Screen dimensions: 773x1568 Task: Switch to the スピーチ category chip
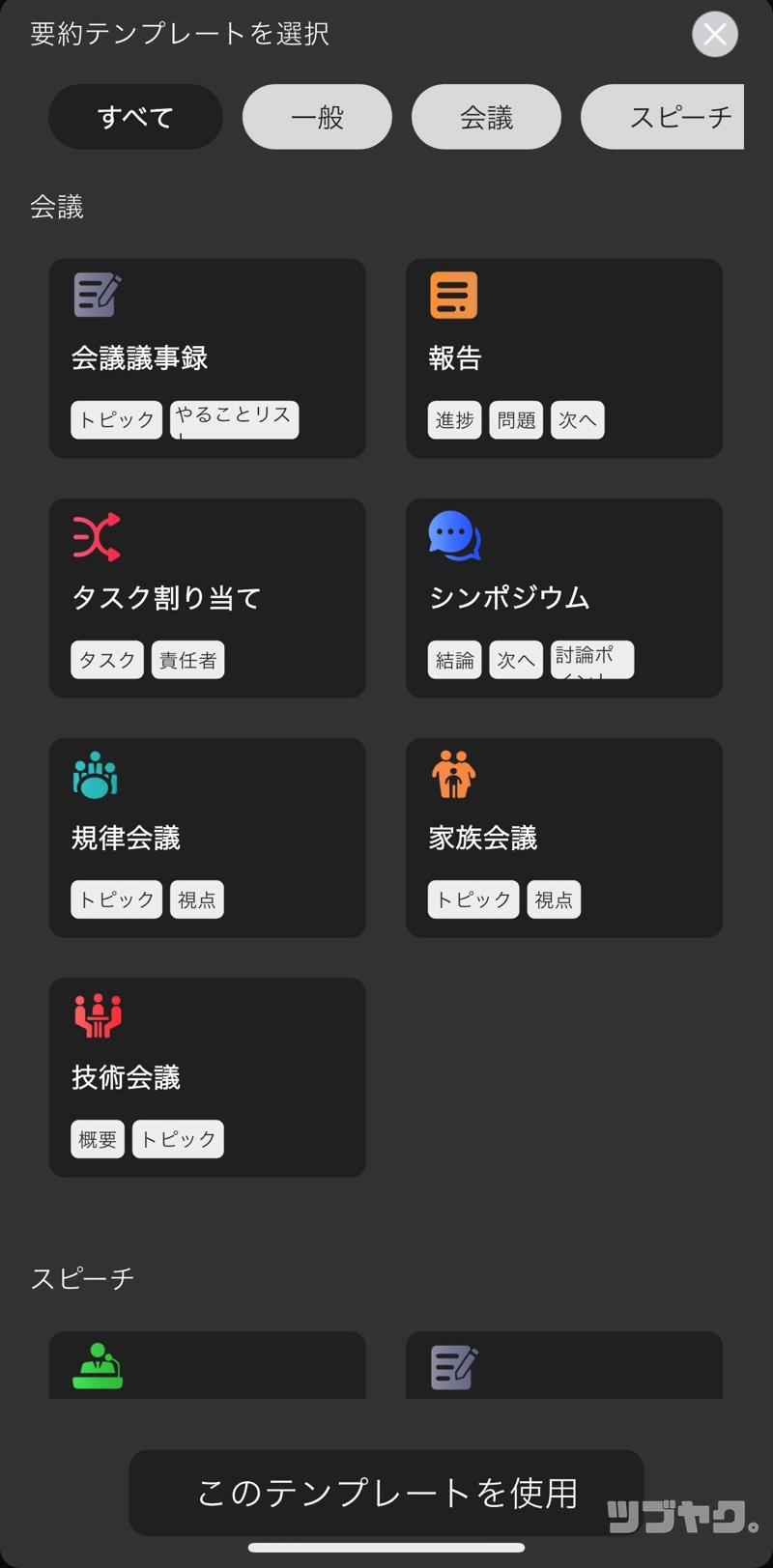667,117
